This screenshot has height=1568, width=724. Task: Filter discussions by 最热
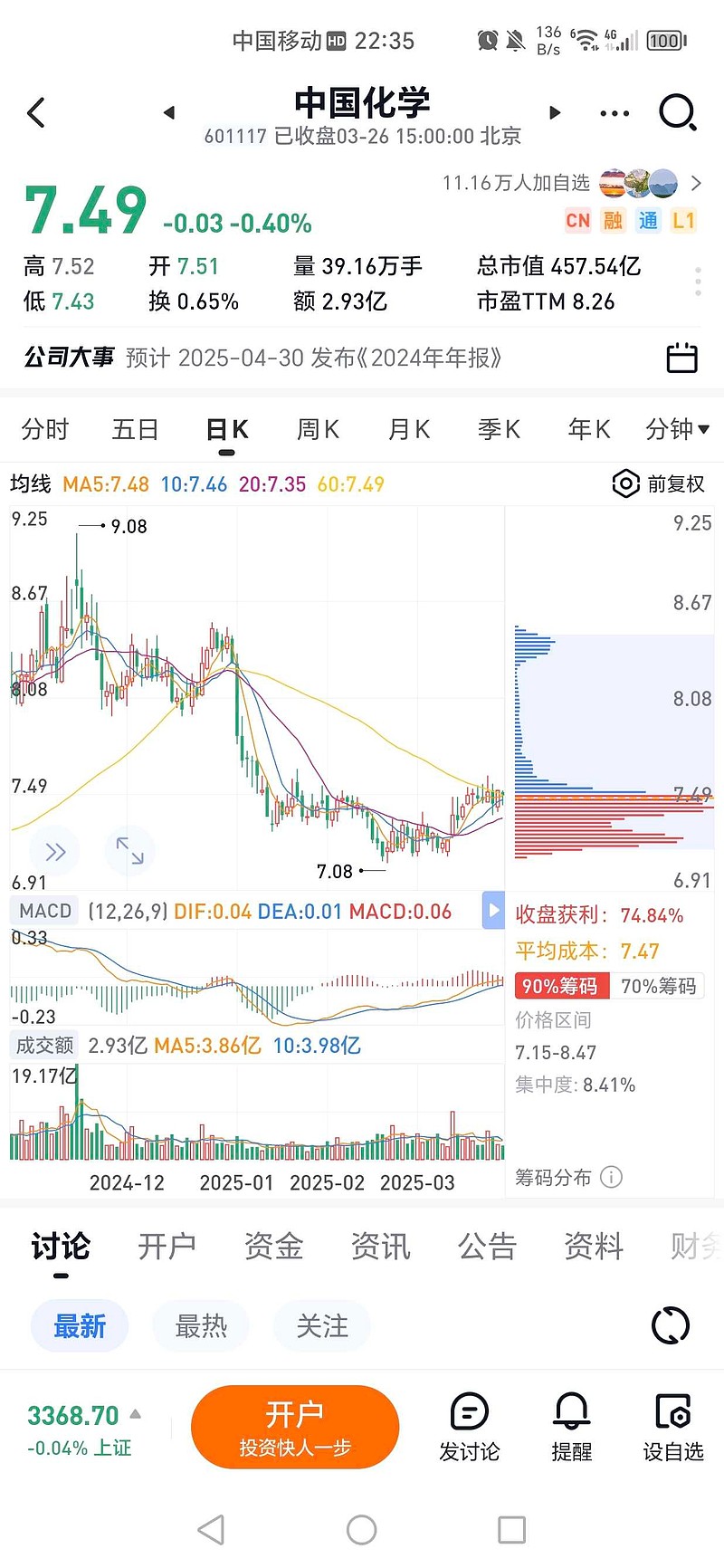201,1326
